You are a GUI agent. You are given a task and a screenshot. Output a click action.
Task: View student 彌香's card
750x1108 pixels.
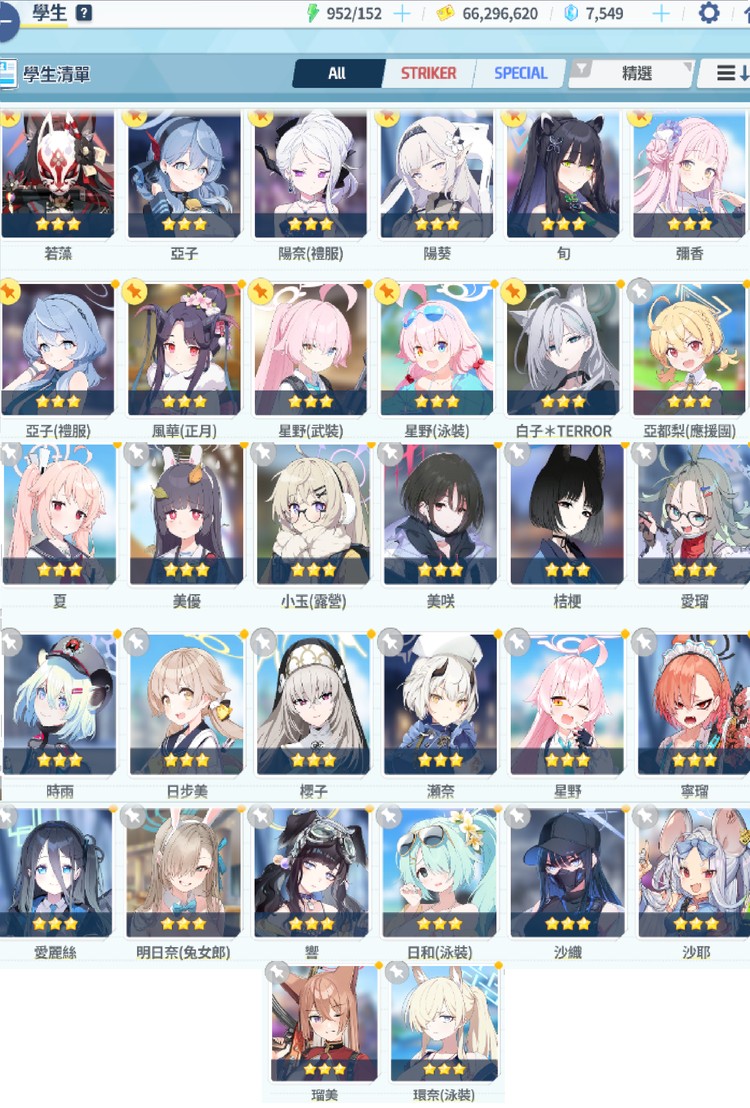point(689,175)
